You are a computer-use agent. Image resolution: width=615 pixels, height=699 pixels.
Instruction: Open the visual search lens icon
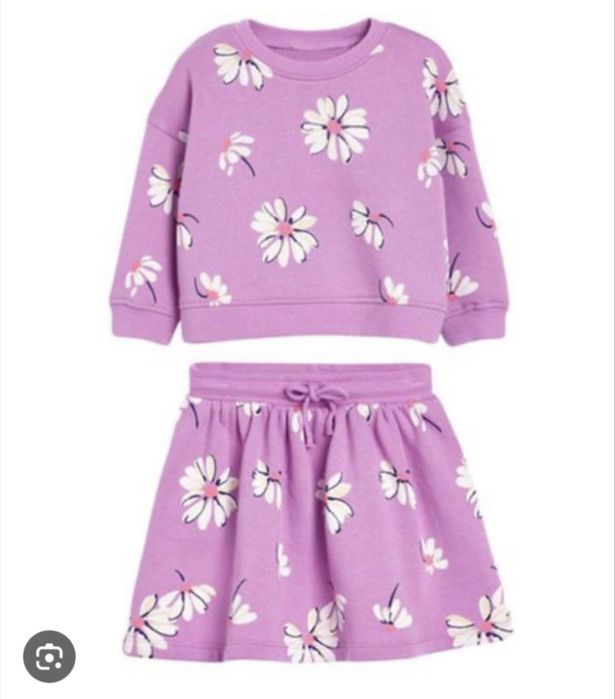point(49,656)
